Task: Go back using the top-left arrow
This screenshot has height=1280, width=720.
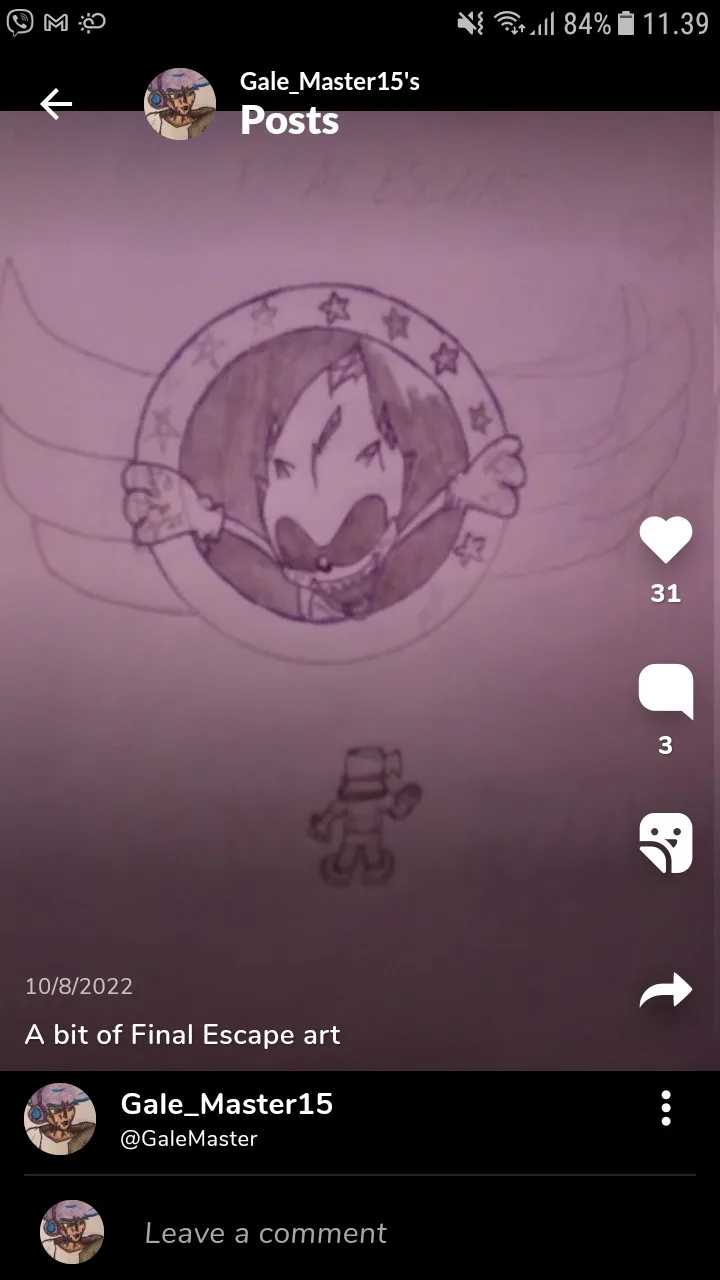Action: (56, 103)
